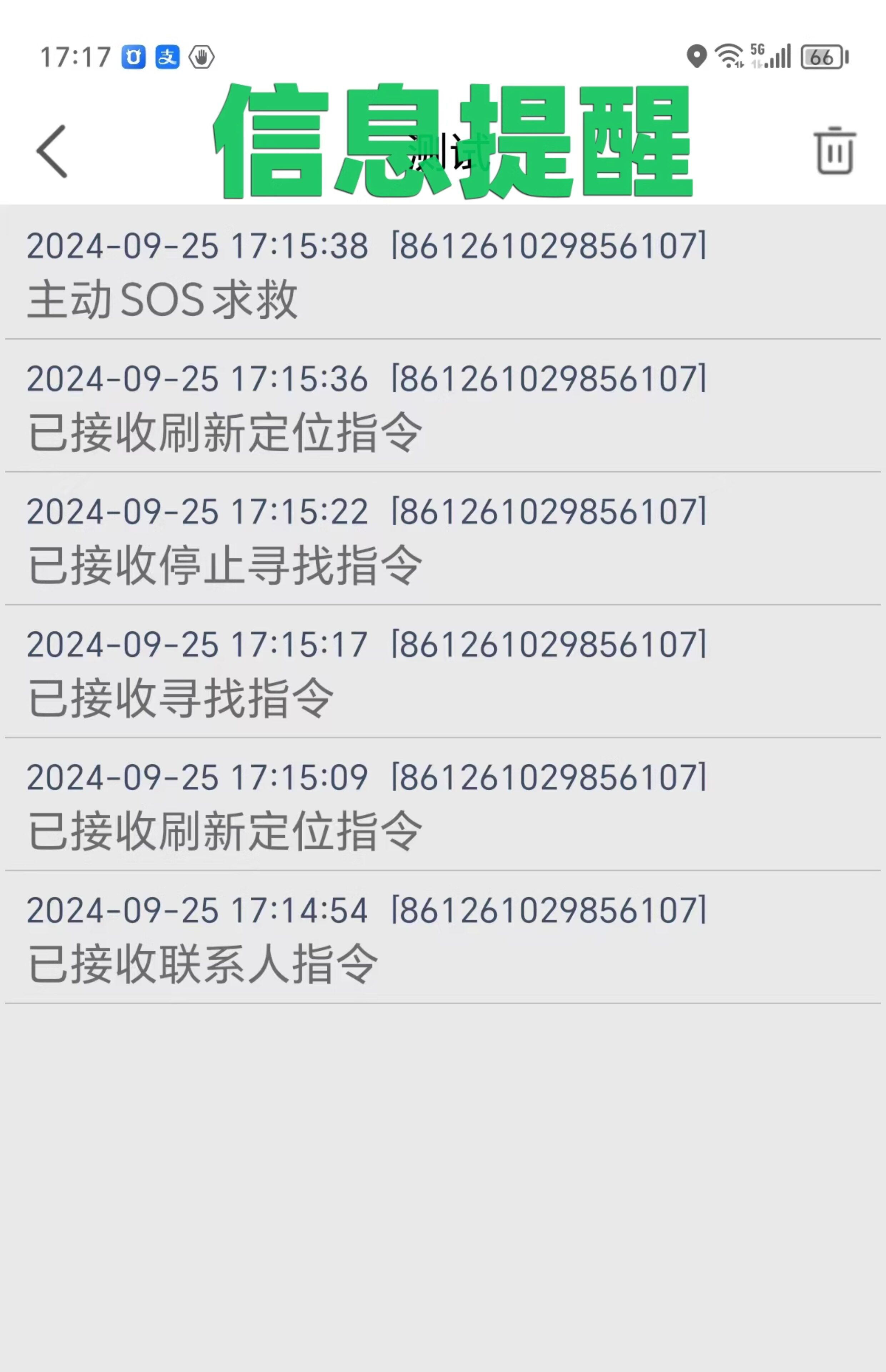
Task: View the 已接收寻找指令 message from 17:15:17
Action: click(443, 672)
